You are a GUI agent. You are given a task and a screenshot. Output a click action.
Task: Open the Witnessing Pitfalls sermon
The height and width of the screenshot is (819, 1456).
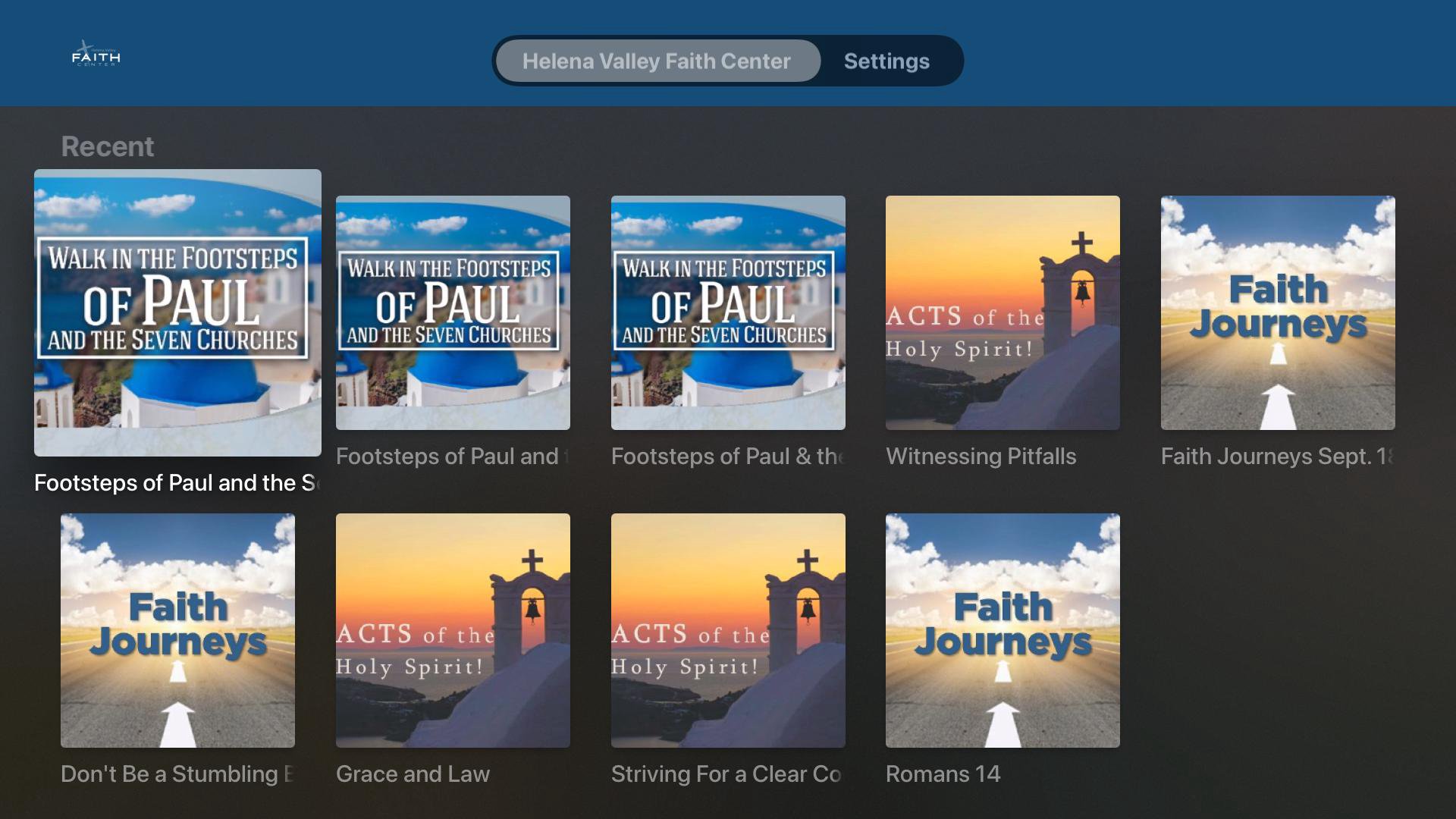click(x=1002, y=312)
